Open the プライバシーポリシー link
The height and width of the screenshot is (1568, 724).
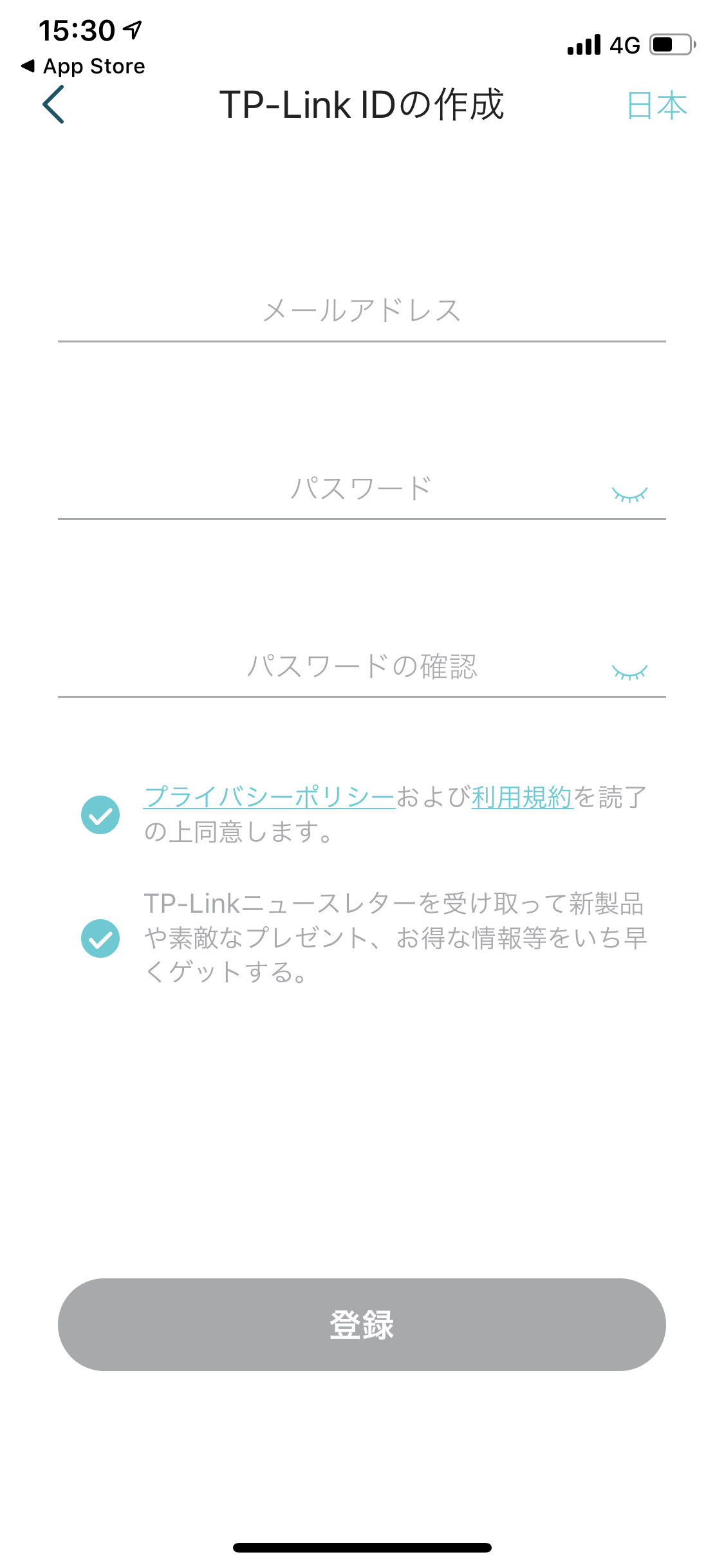click(269, 798)
